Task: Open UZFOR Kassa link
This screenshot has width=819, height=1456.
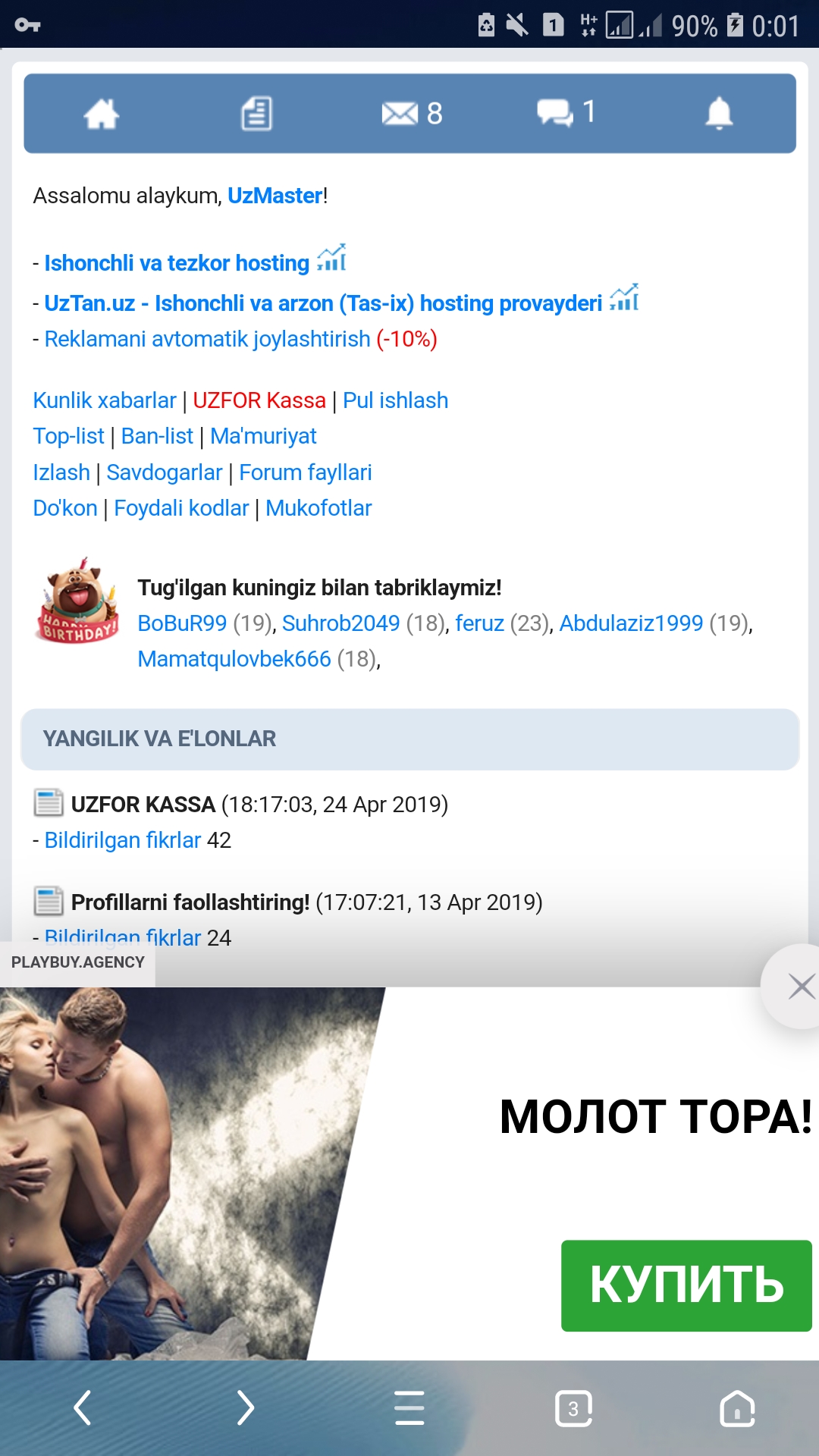Action: click(259, 400)
